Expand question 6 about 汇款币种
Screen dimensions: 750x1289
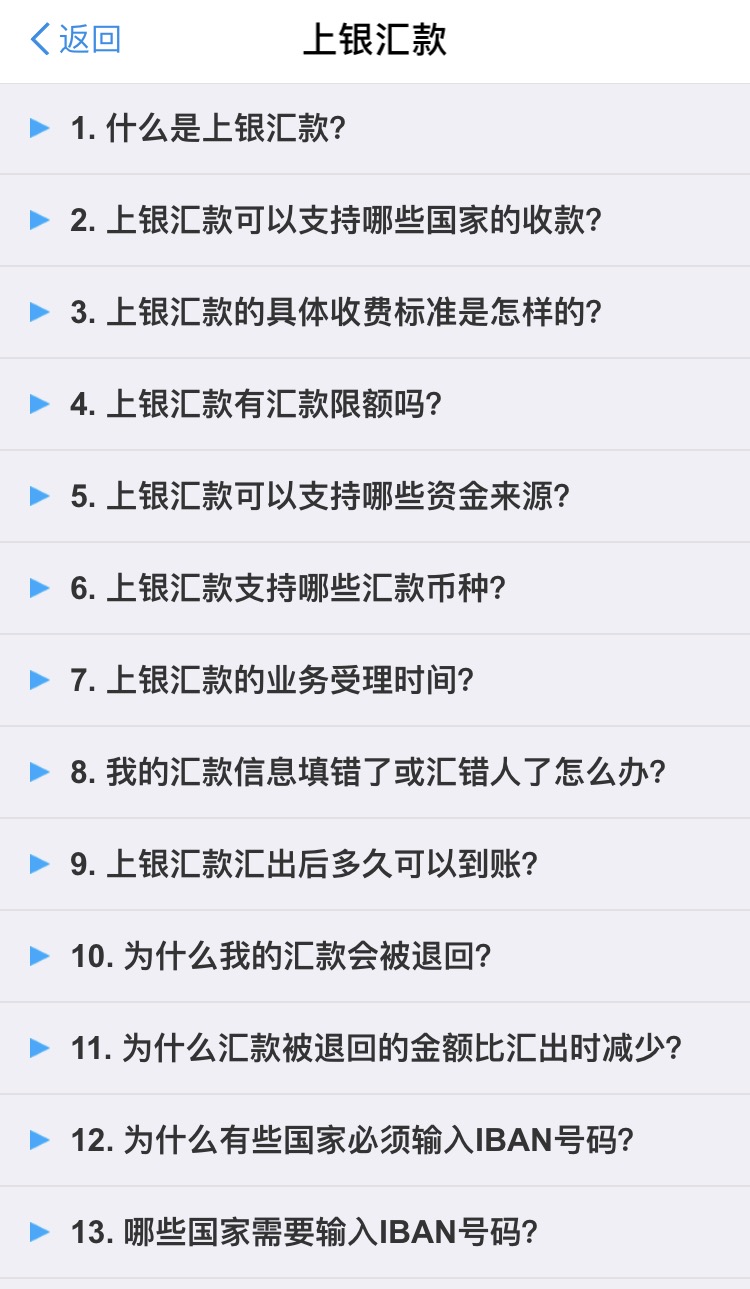(x=375, y=588)
